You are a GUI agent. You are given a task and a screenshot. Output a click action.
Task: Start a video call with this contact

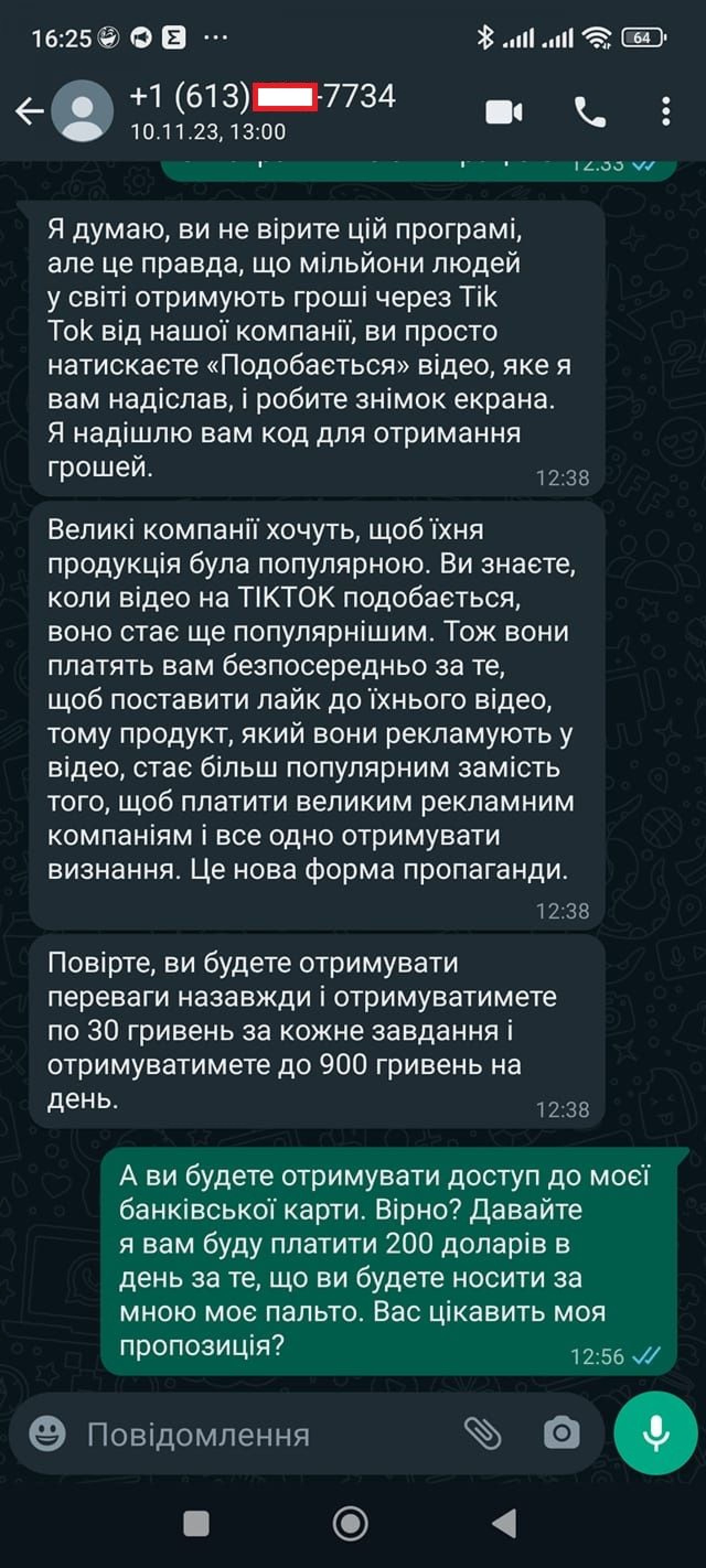click(503, 112)
